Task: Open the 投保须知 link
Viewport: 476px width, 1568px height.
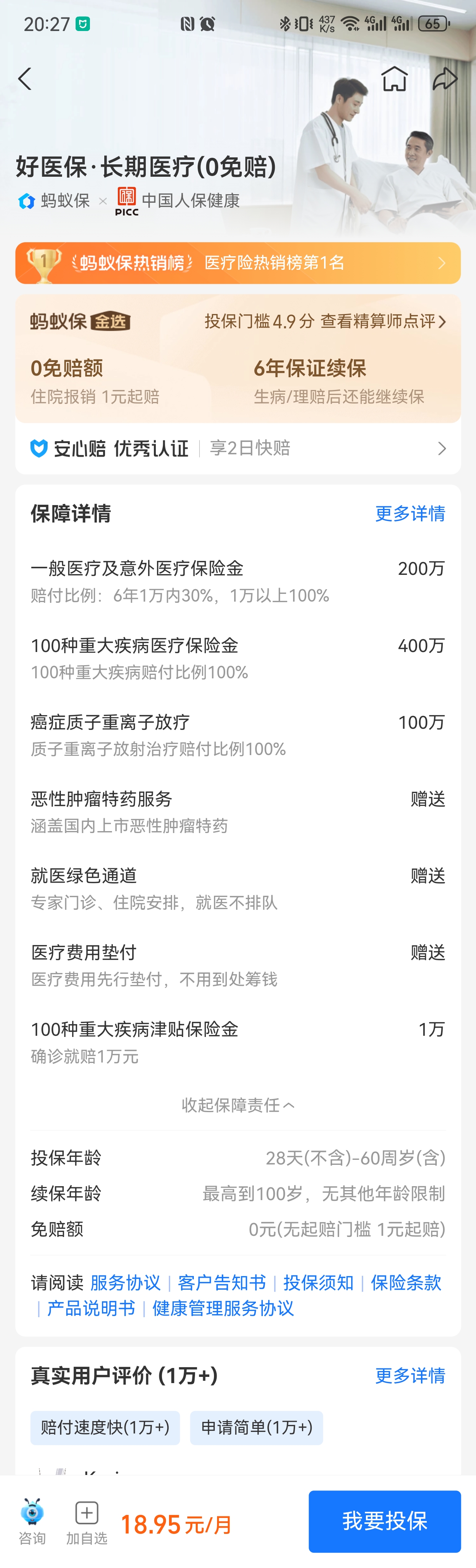Action: coord(318,1283)
